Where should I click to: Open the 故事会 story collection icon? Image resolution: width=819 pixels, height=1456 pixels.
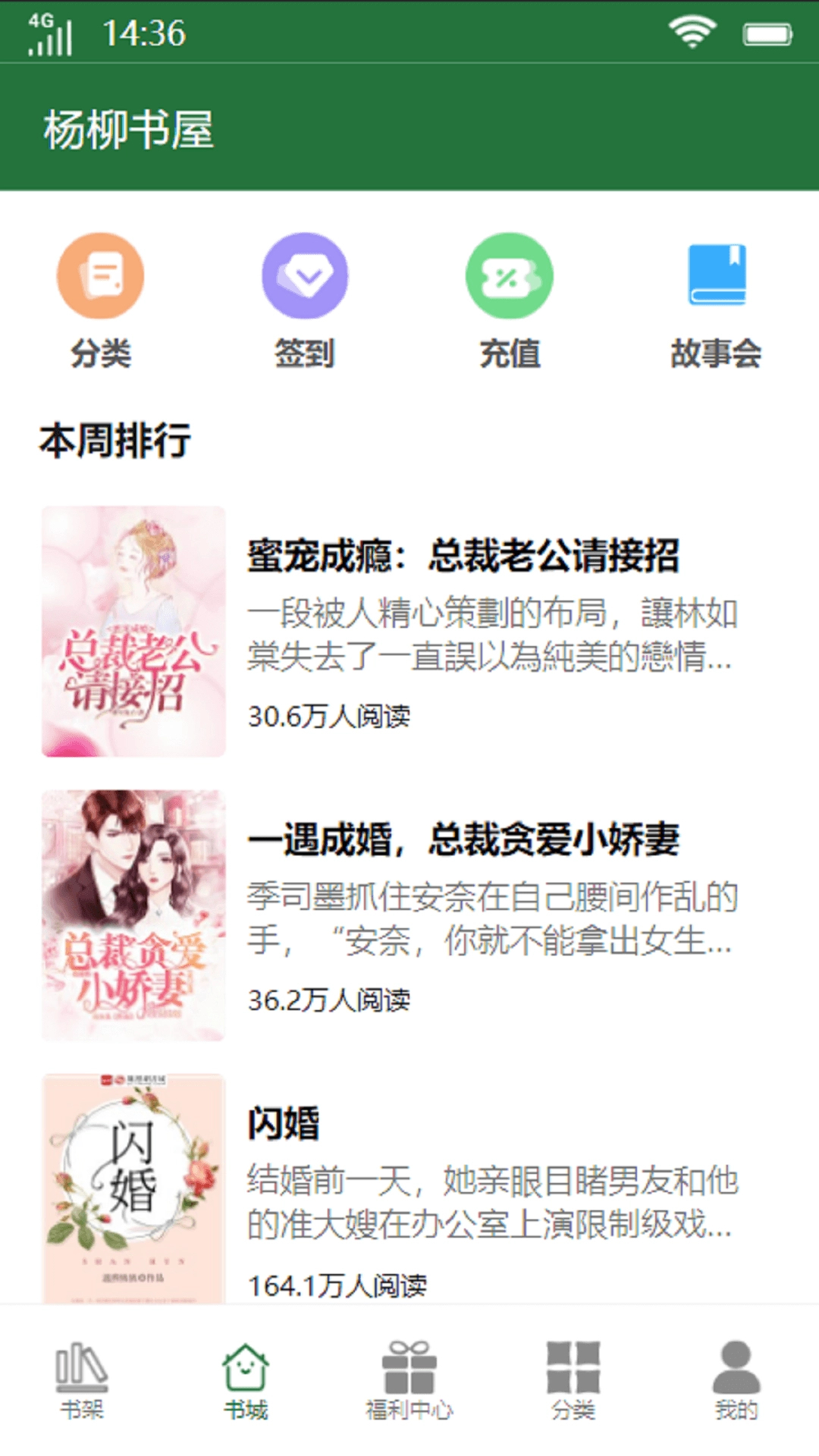coord(717,275)
